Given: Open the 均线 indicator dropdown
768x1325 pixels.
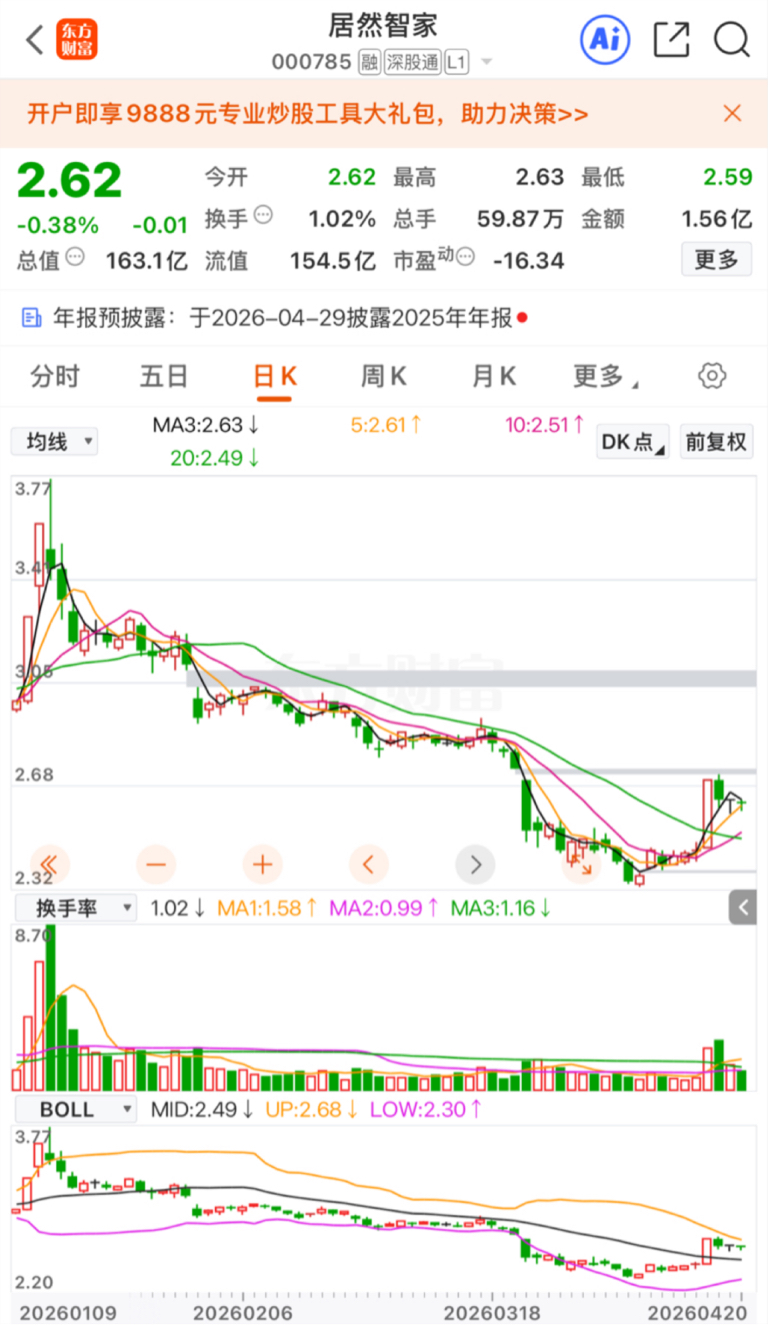Looking at the screenshot, I should click(x=54, y=441).
